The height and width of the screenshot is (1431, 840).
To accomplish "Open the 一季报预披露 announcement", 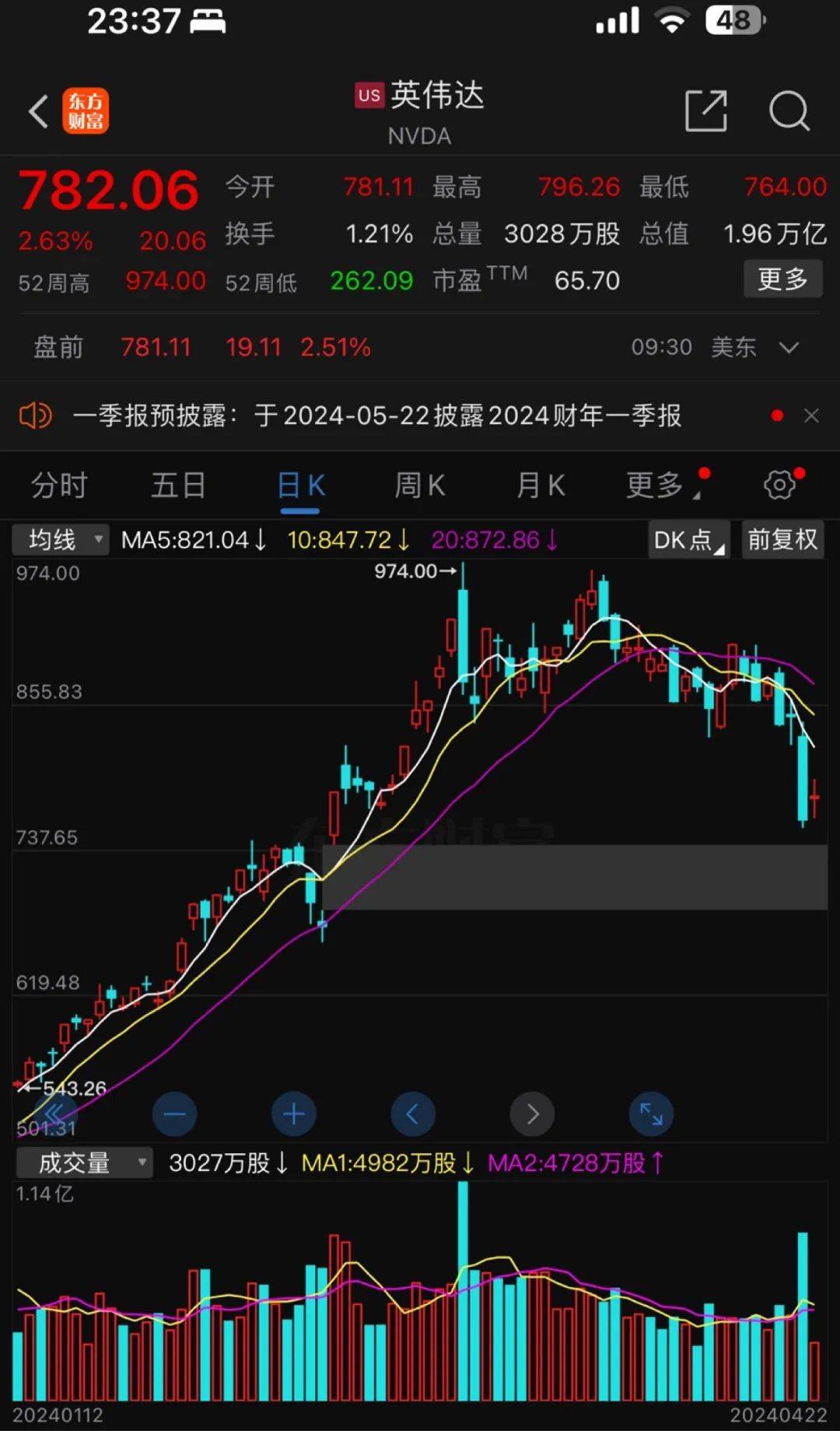I will coord(376,416).
